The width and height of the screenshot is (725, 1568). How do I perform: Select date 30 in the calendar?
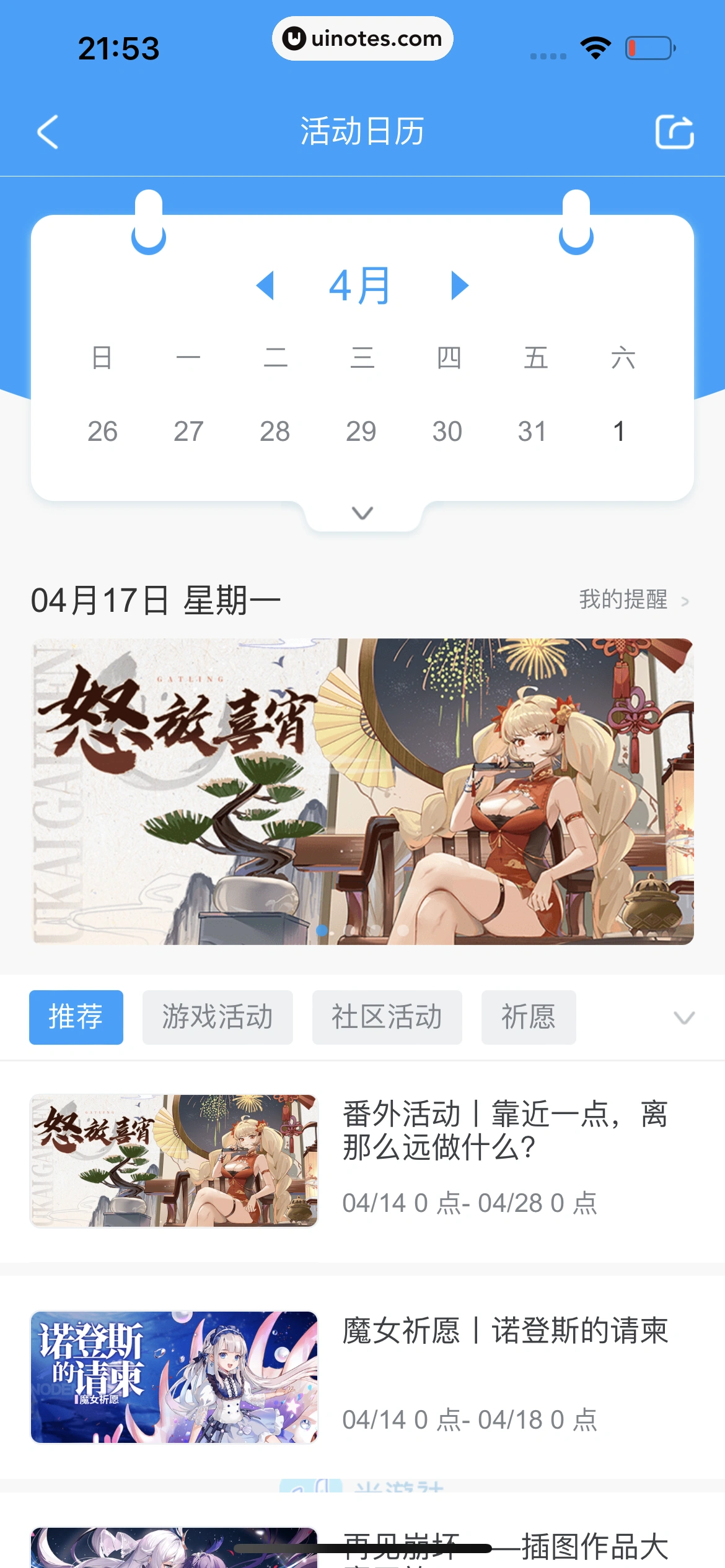[447, 432]
